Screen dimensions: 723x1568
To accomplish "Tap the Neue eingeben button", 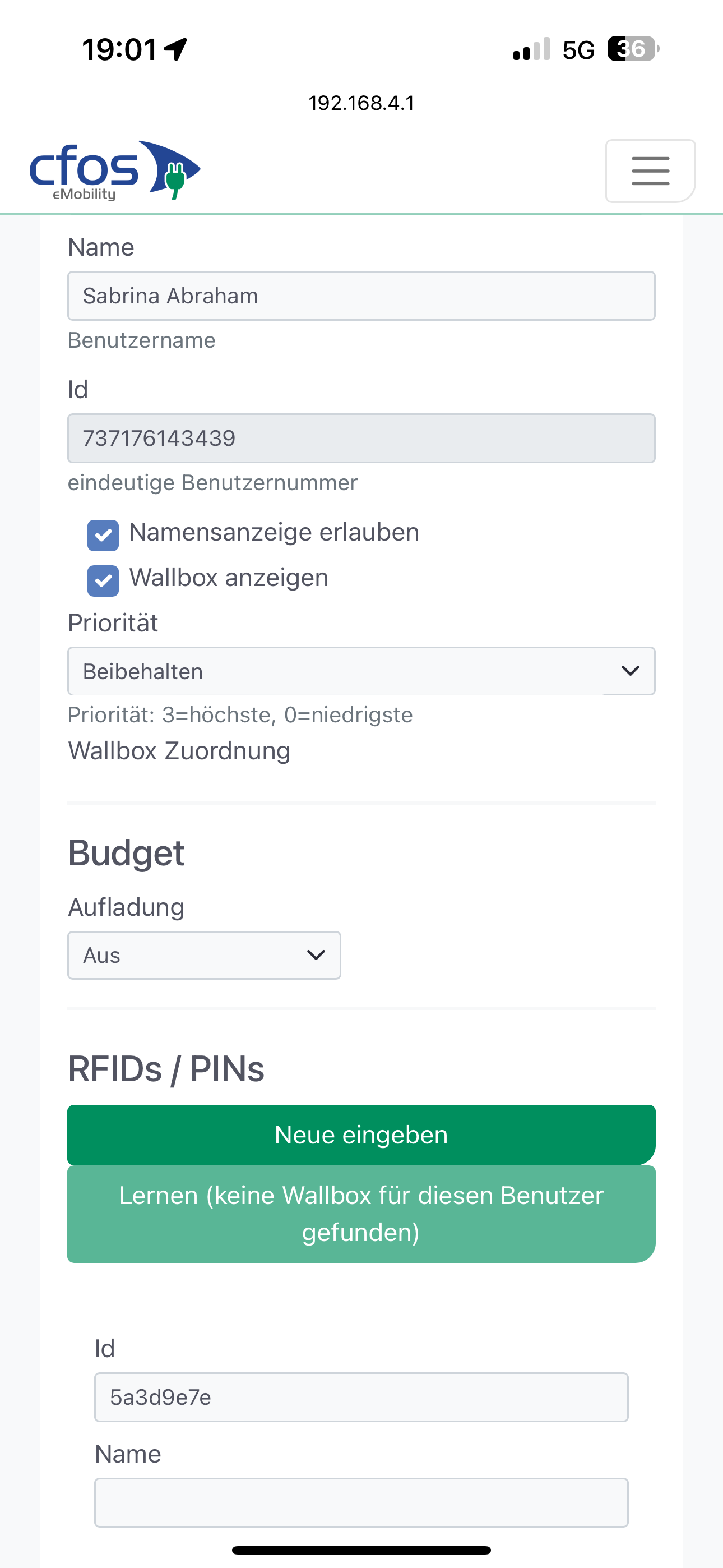I will coord(361,1135).
